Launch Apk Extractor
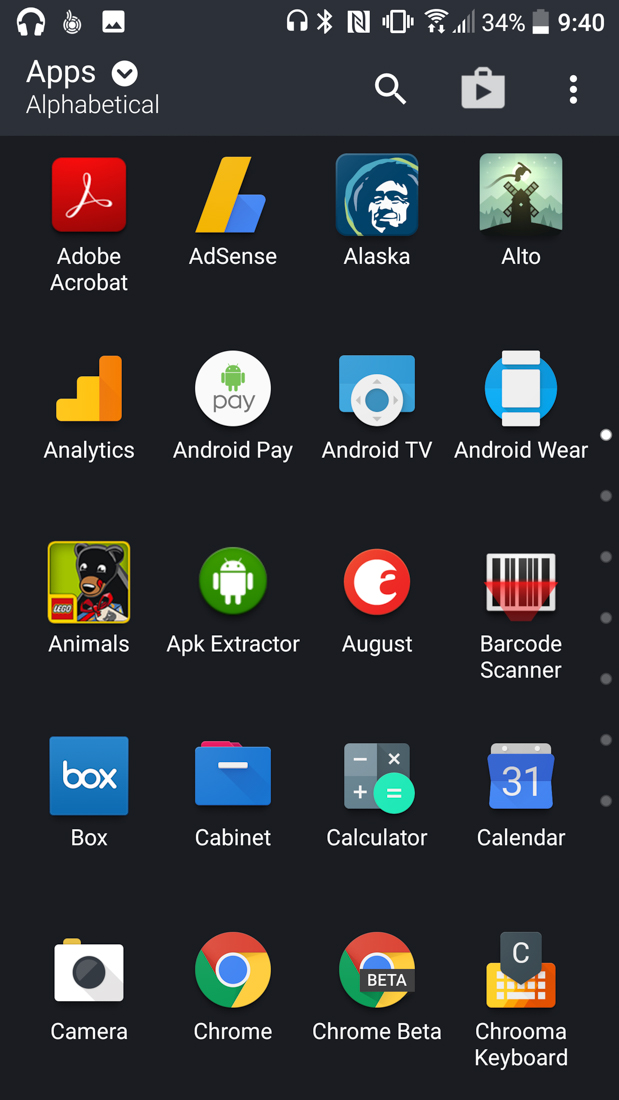The width and height of the screenshot is (619, 1100). point(233,583)
